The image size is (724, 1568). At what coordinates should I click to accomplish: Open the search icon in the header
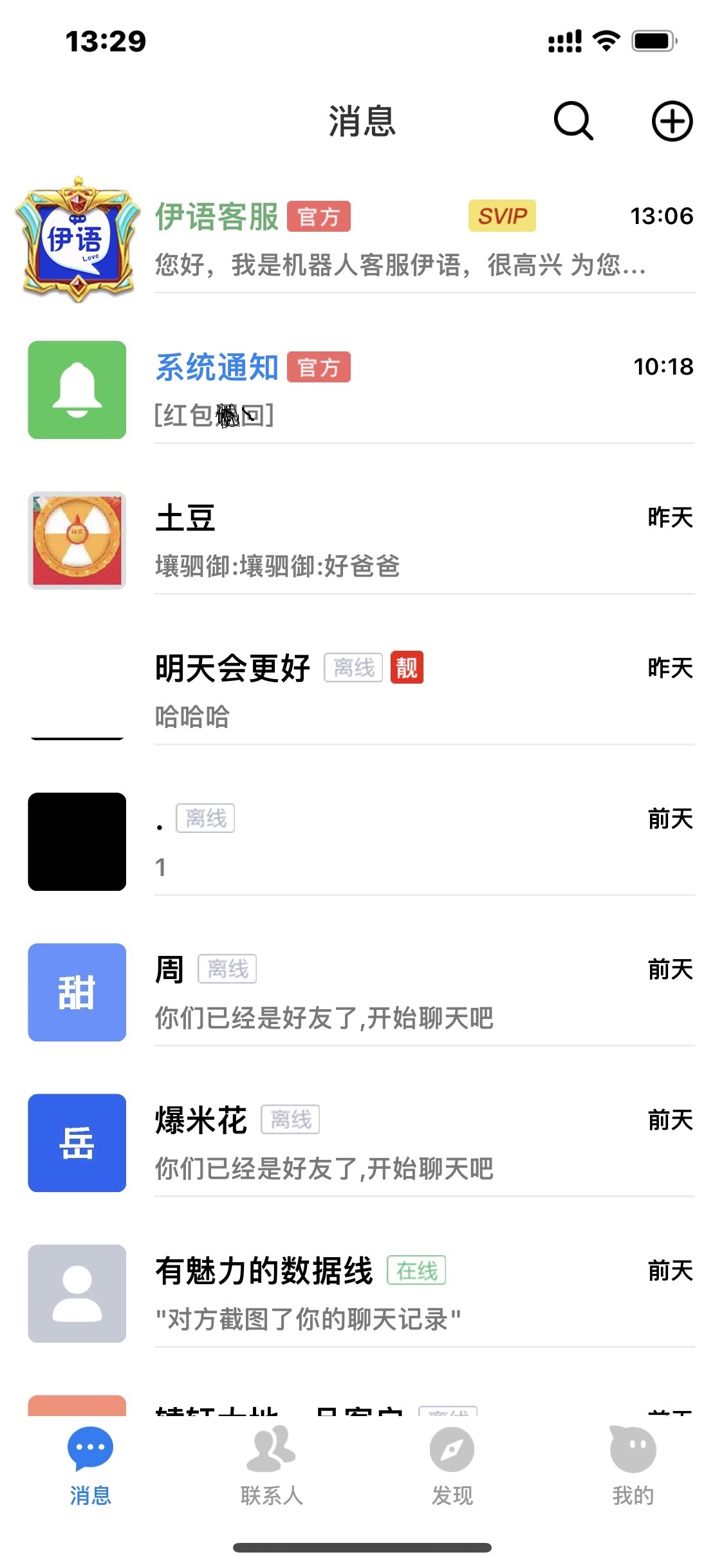[x=573, y=121]
